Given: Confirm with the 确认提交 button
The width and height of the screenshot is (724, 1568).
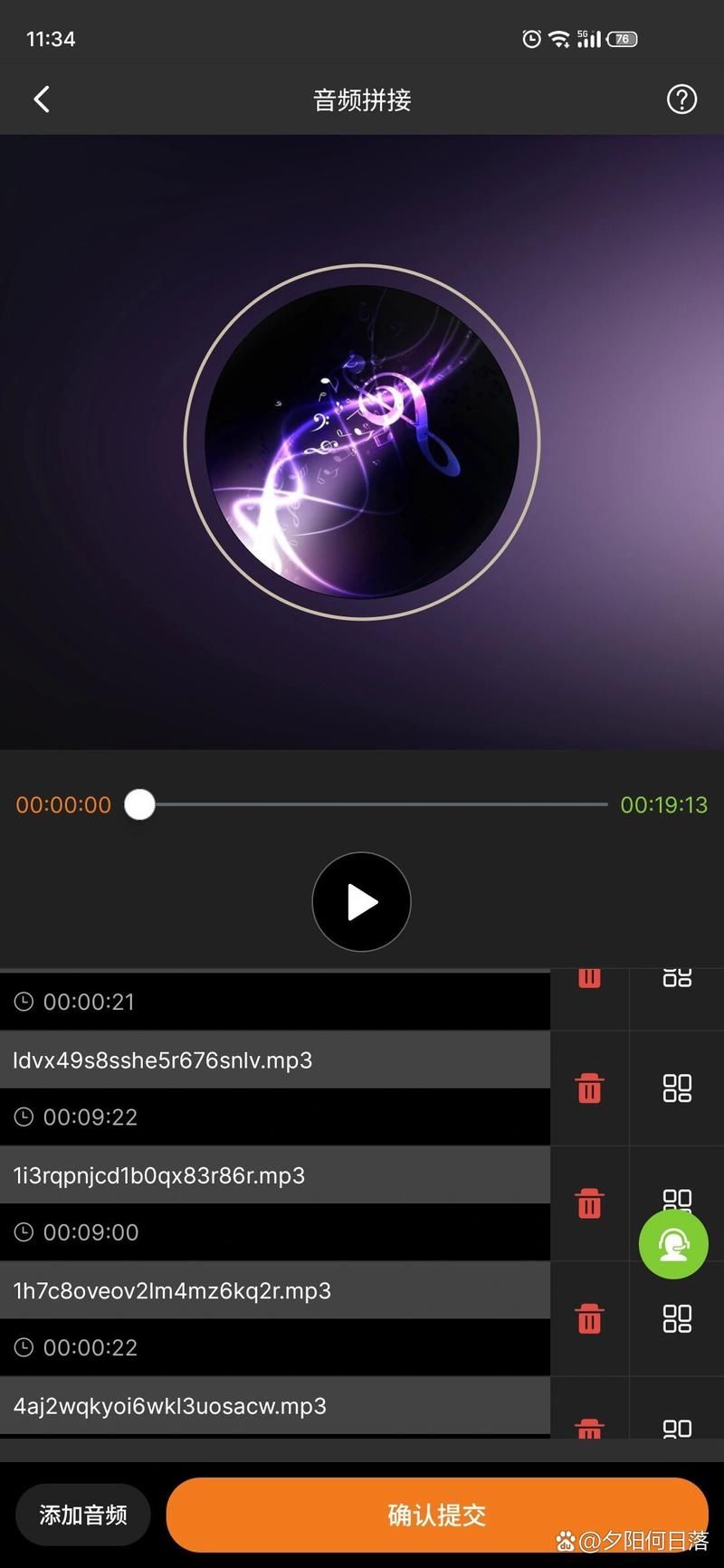Looking at the screenshot, I should pyautogui.click(x=436, y=1515).
